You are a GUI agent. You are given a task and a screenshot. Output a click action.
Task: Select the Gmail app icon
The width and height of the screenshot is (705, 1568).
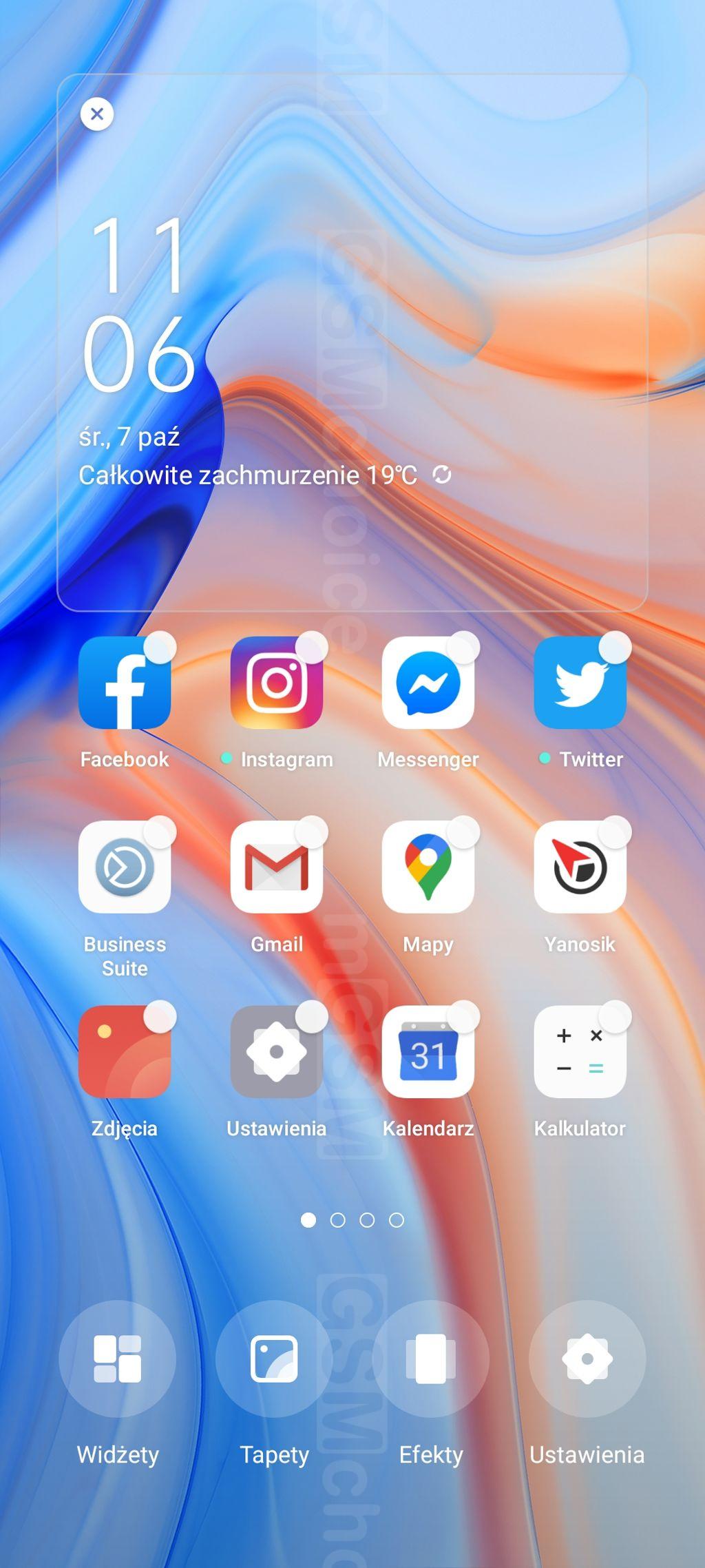(x=277, y=867)
